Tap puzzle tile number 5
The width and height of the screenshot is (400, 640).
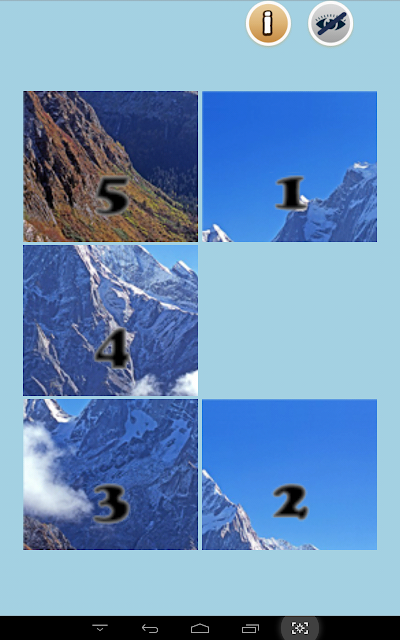111,167
